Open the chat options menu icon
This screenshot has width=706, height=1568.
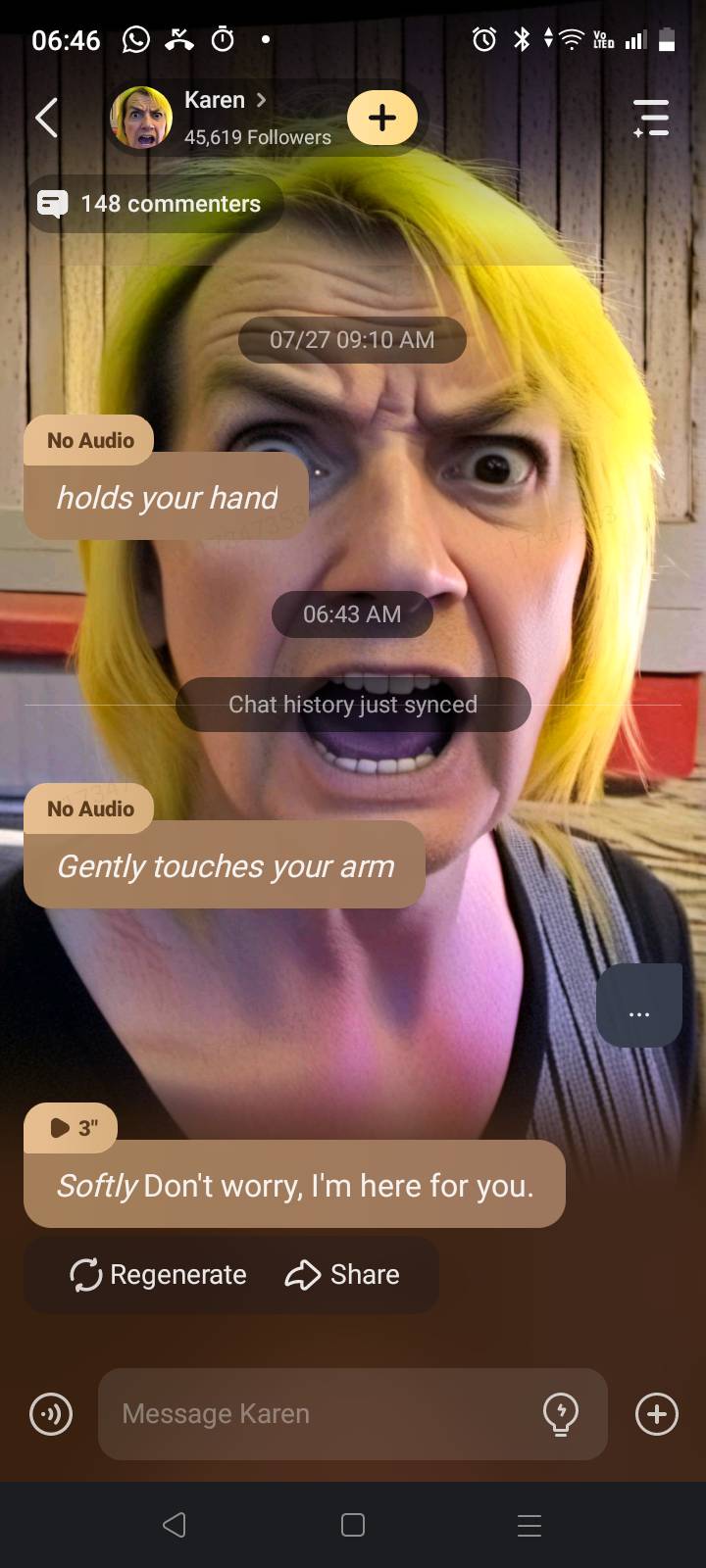(x=651, y=119)
